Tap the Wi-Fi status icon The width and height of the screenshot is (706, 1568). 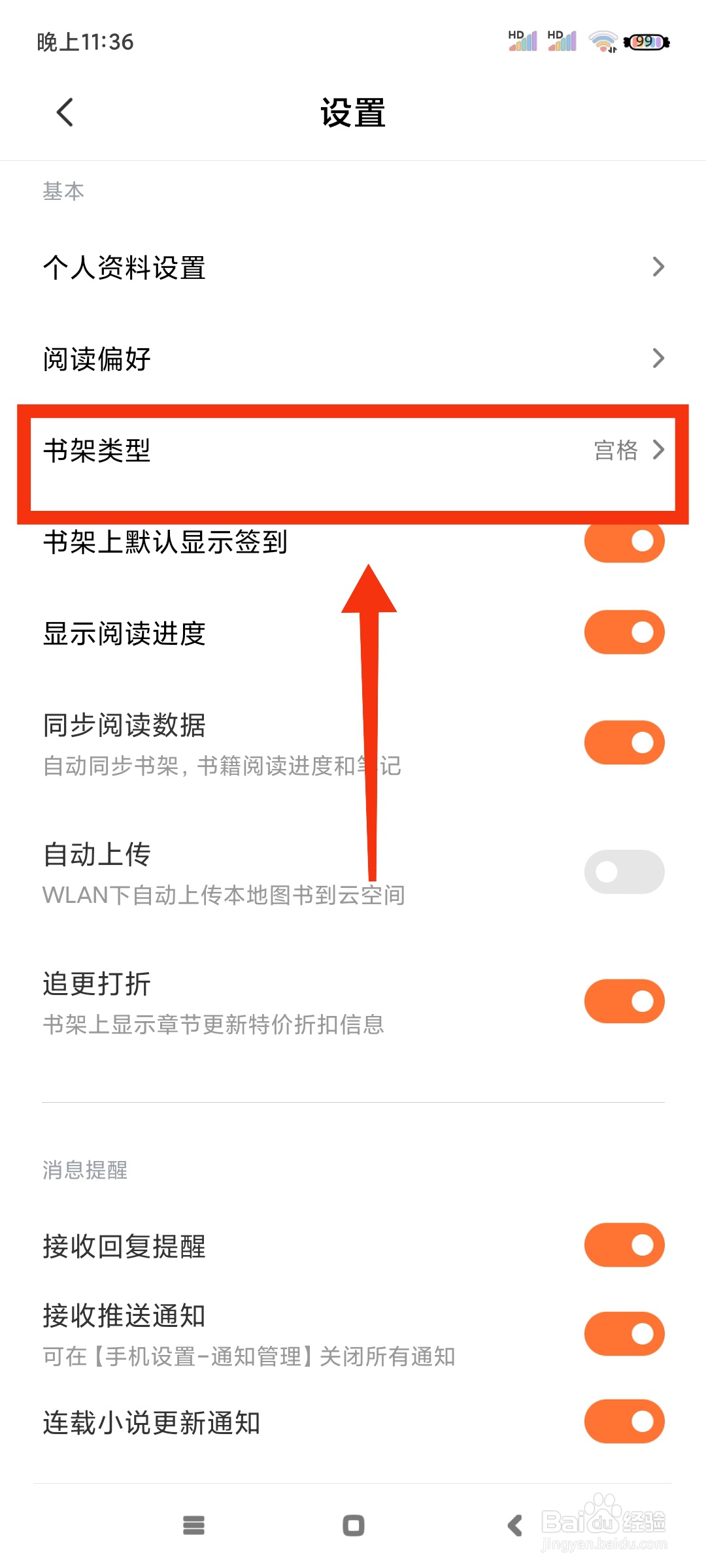[x=602, y=41]
